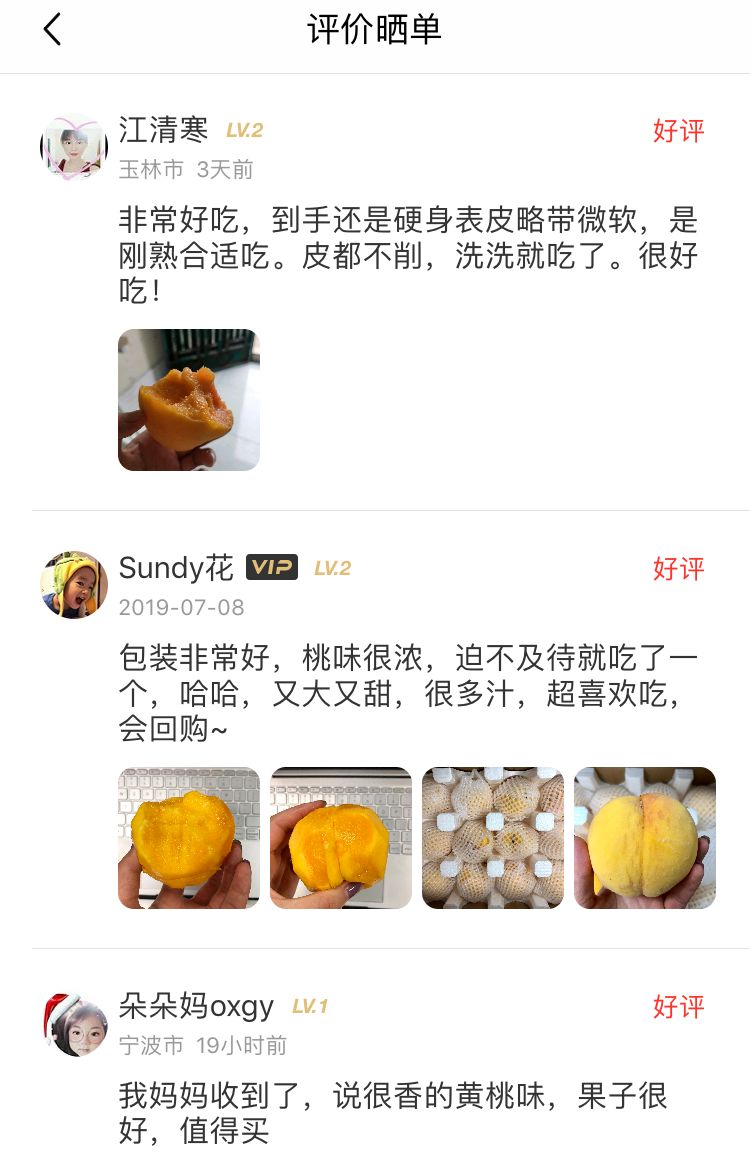Enlarge Sundy花's photo of packaged peaches
This screenshot has width=750, height=1162.
tap(493, 838)
